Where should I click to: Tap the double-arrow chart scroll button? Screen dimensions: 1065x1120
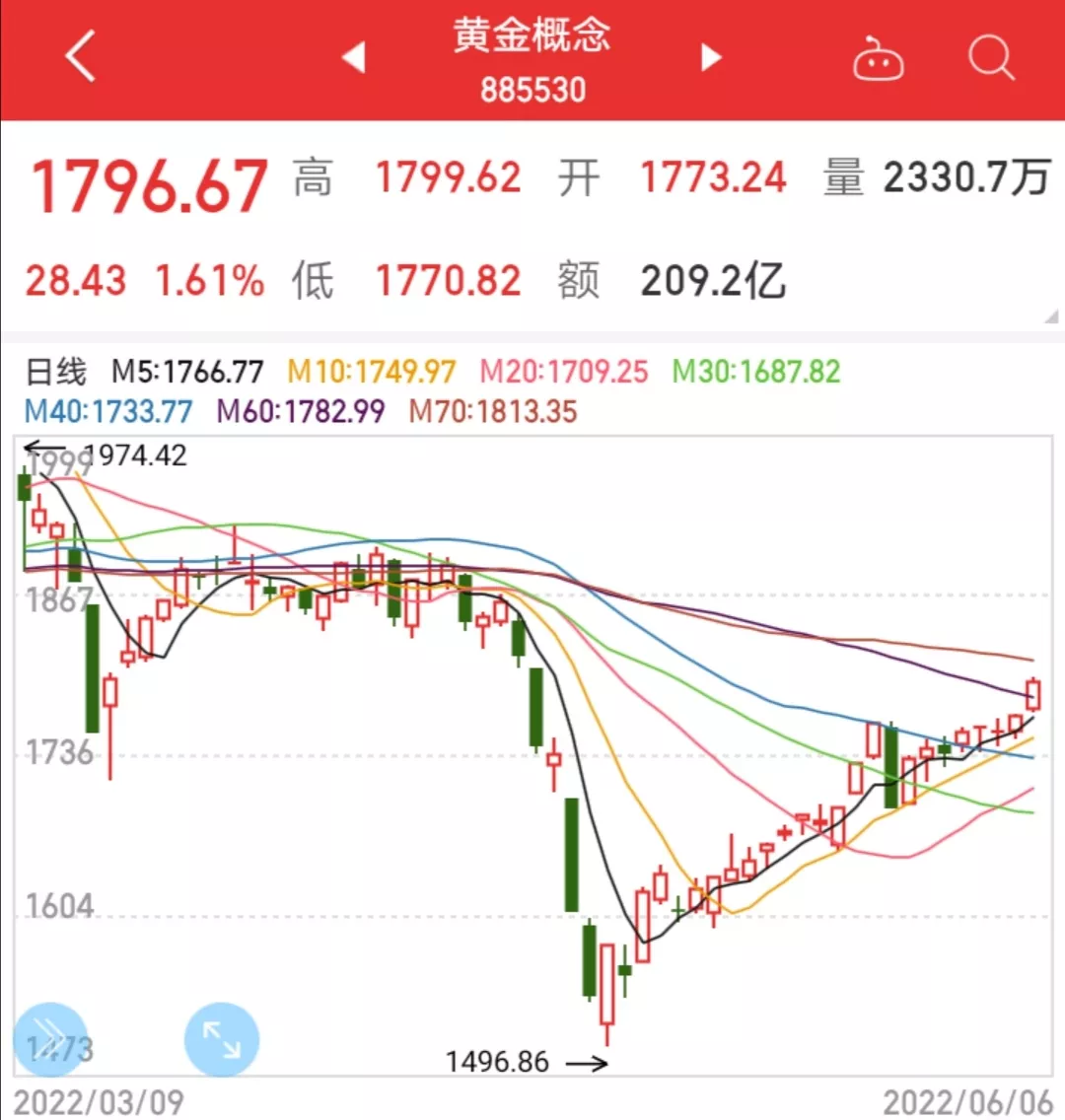49,1039
